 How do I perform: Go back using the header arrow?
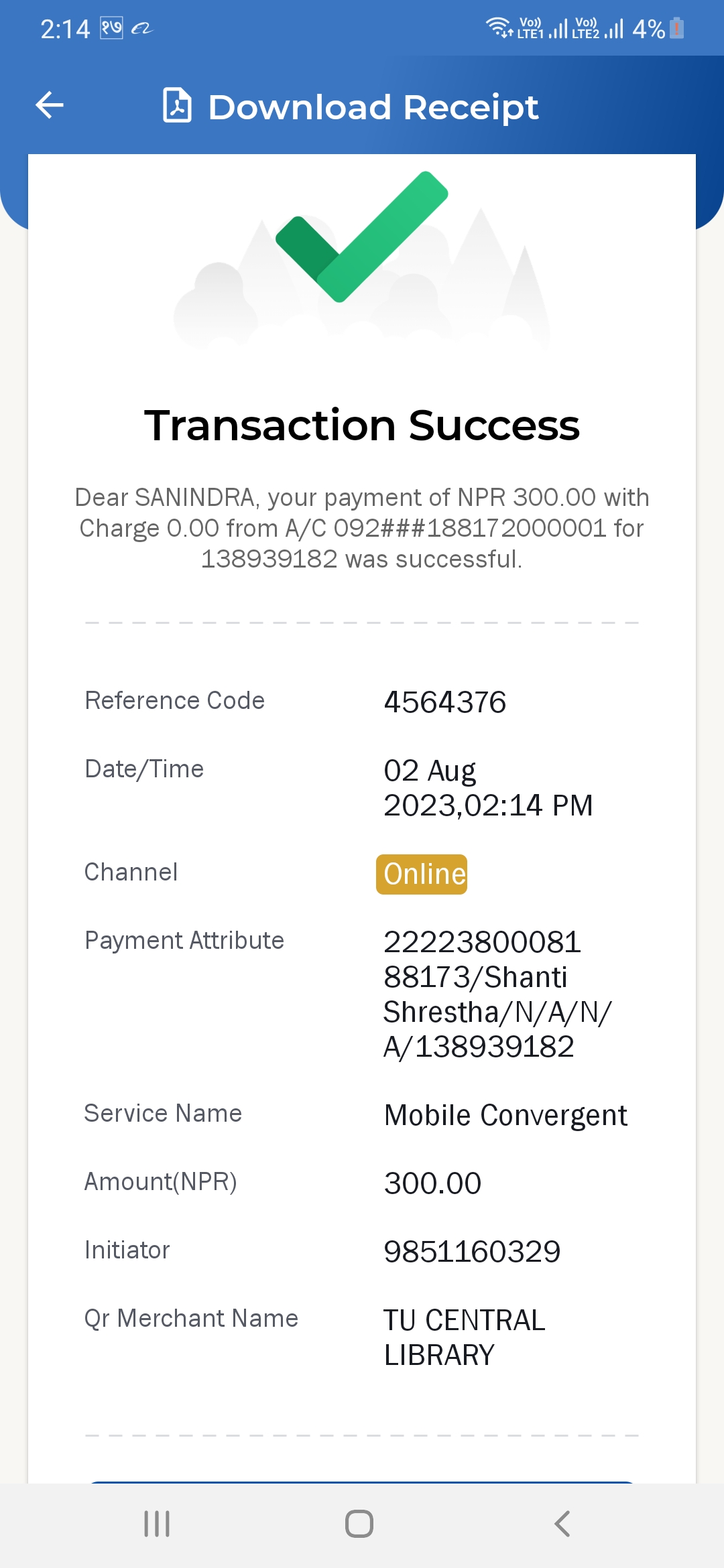point(50,105)
